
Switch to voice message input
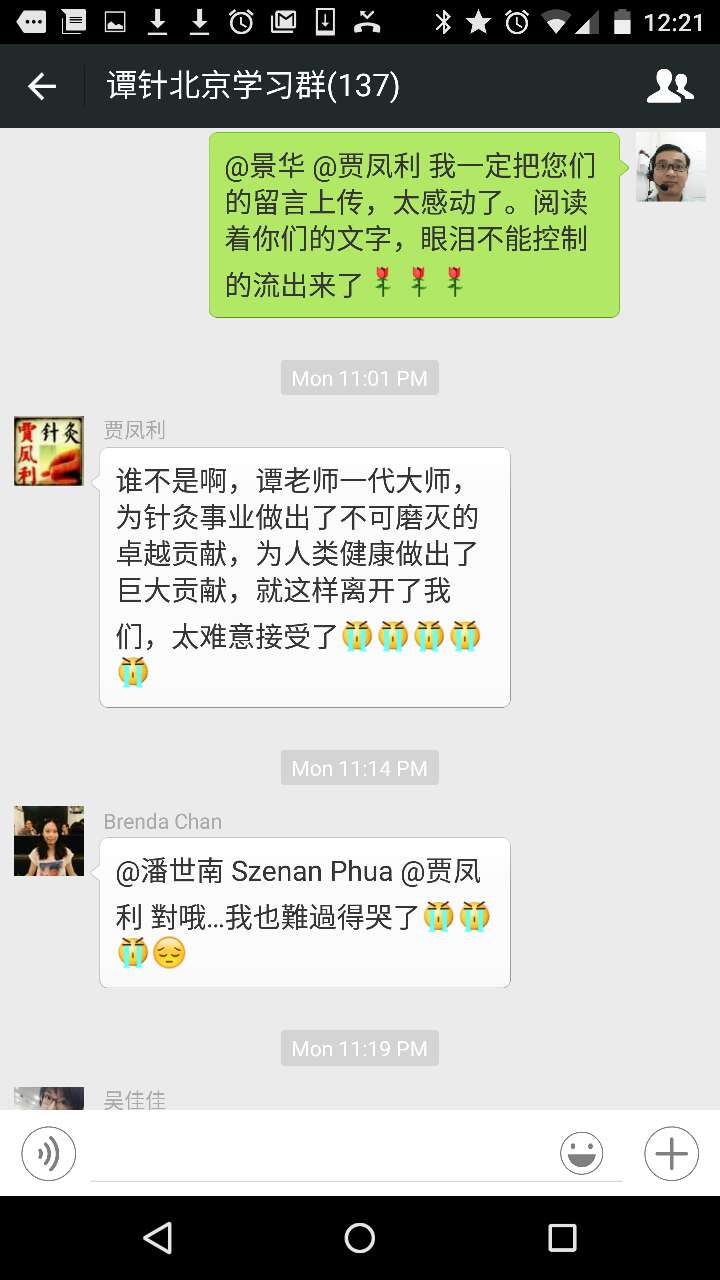[48, 1154]
